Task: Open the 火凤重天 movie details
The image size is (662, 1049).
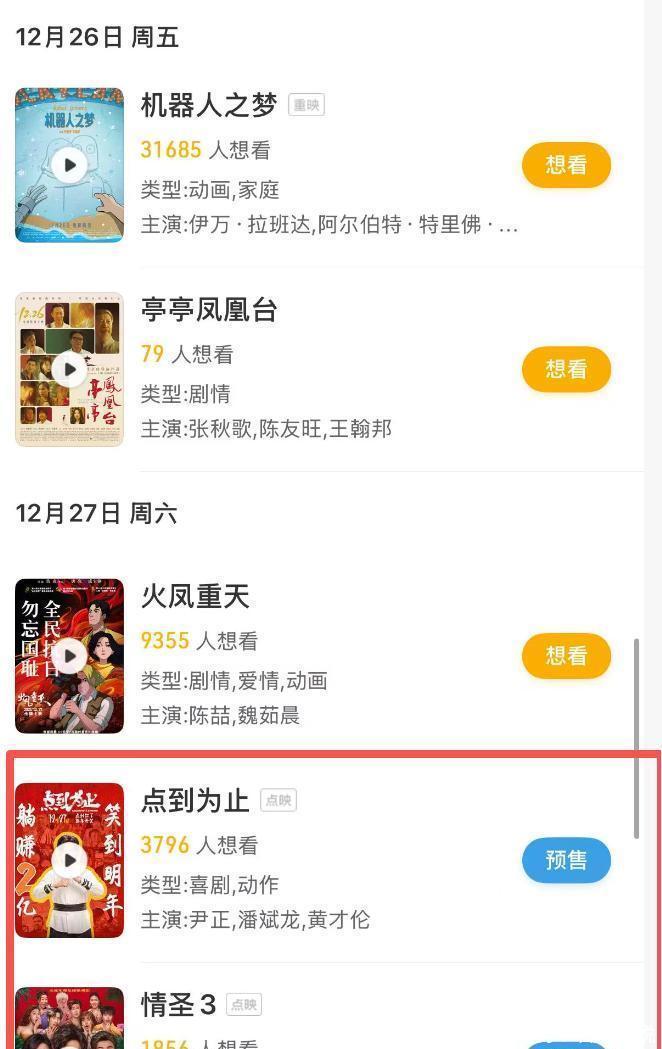Action: (x=195, y=597)
